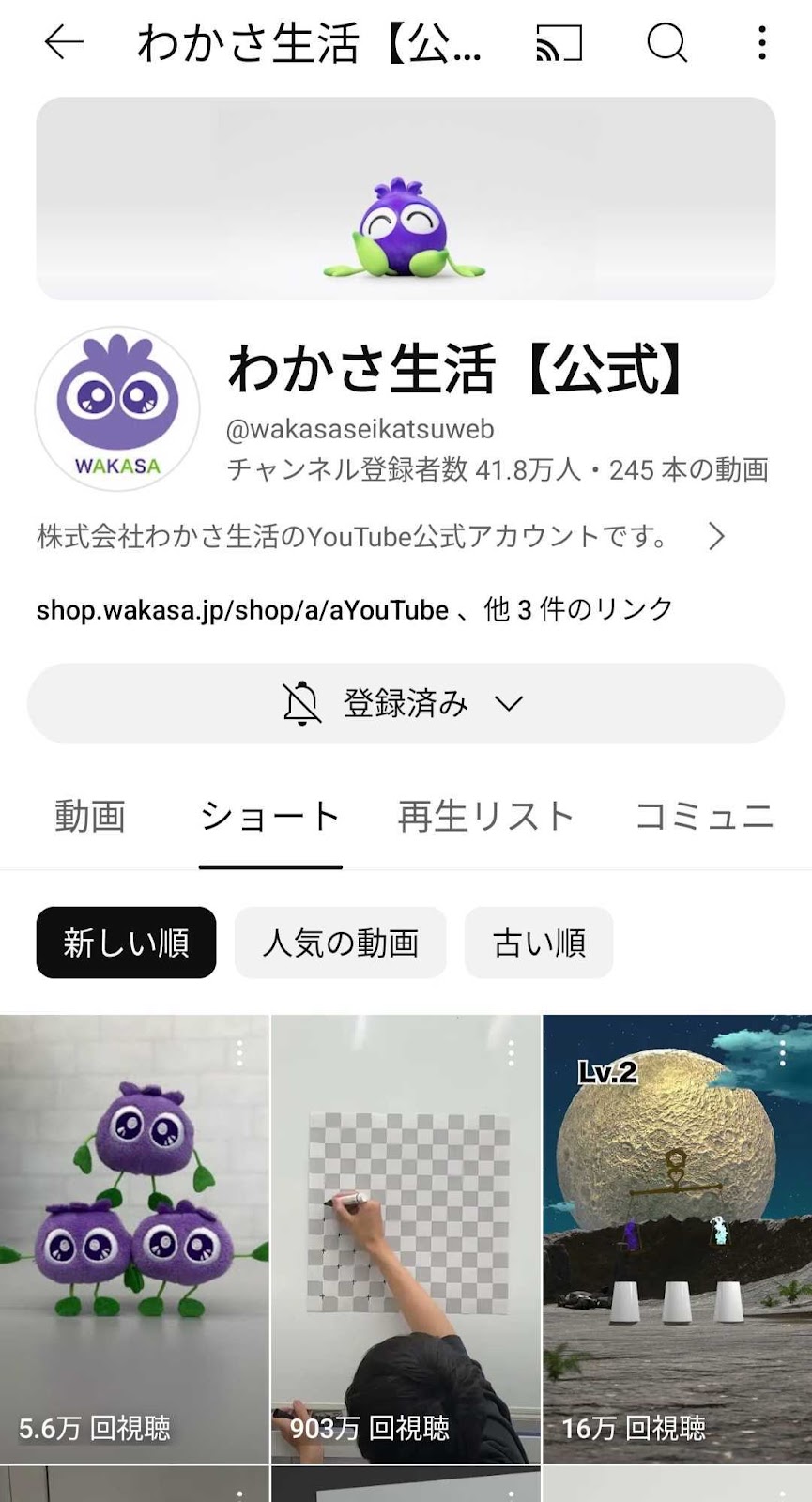This screenshot has height=1502, width=812.
Task: Open the top bar overflow menu
Action: pyautogui.click(x=762, y=42)
